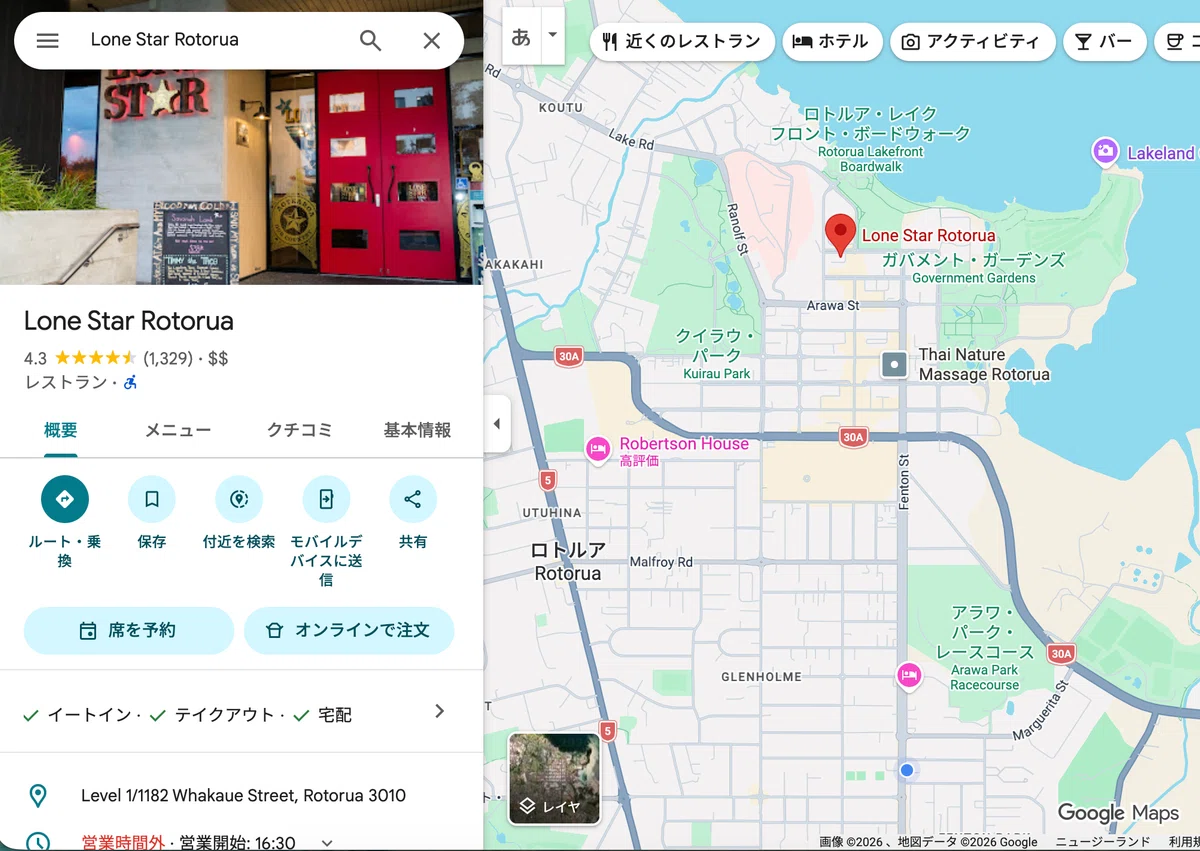The height and width of the screenshot is (851, 1200).
Task: Select the ホテル chip
Action: (832, 42)
